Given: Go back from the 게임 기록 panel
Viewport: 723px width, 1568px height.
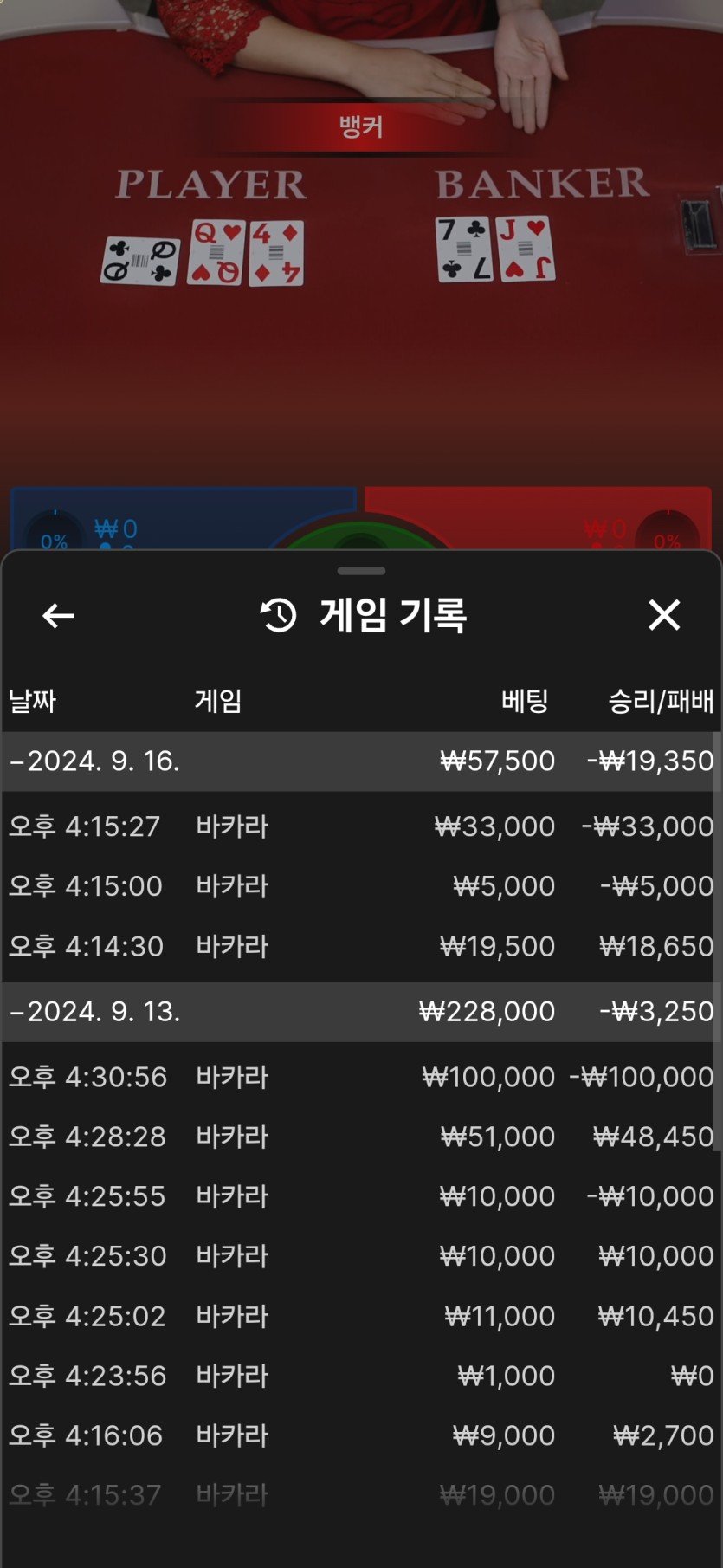Looking at the screenshot, I should [x=58, y=616].
